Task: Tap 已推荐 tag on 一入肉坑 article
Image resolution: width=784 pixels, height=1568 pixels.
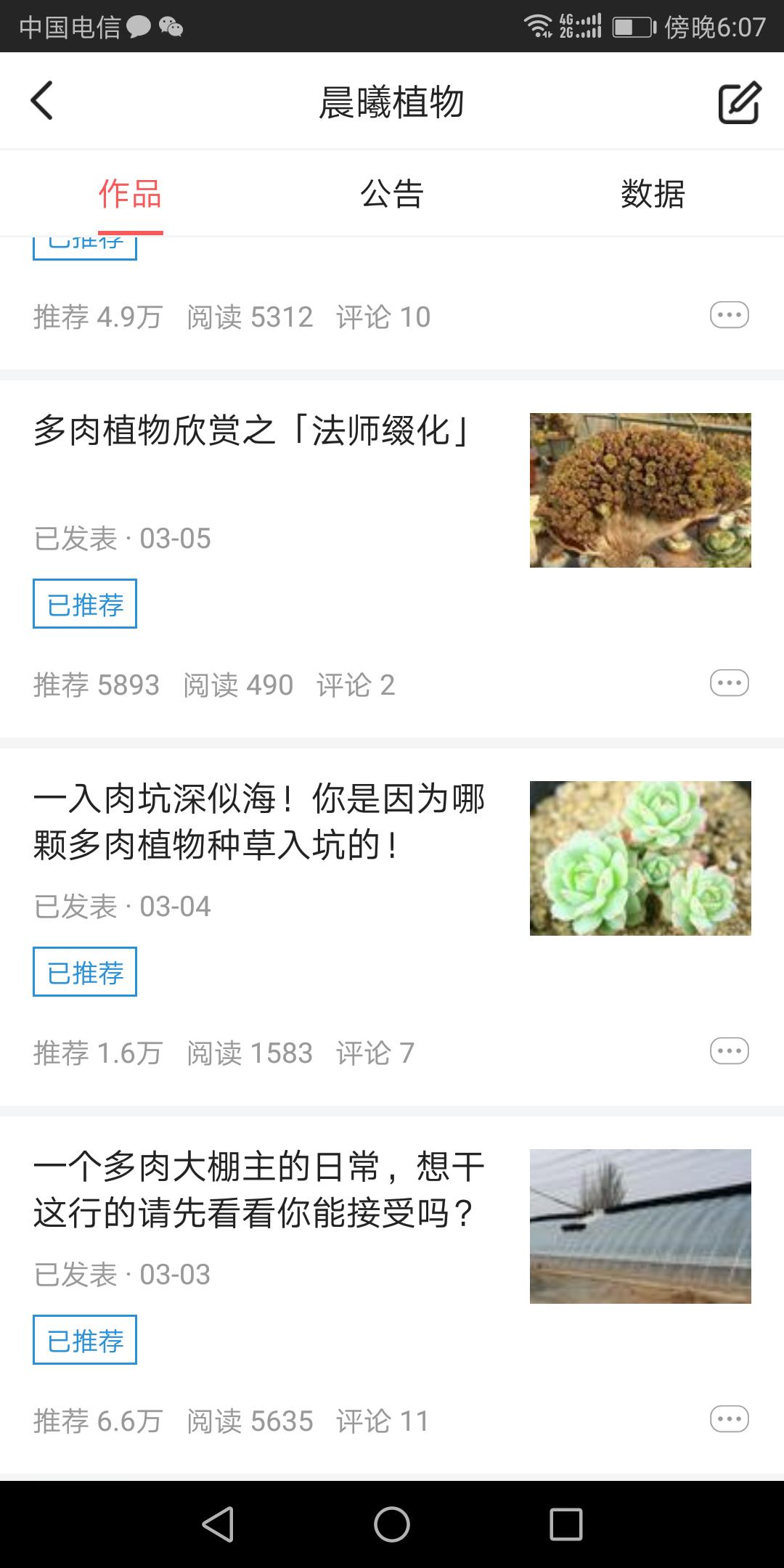Action: 84,971
